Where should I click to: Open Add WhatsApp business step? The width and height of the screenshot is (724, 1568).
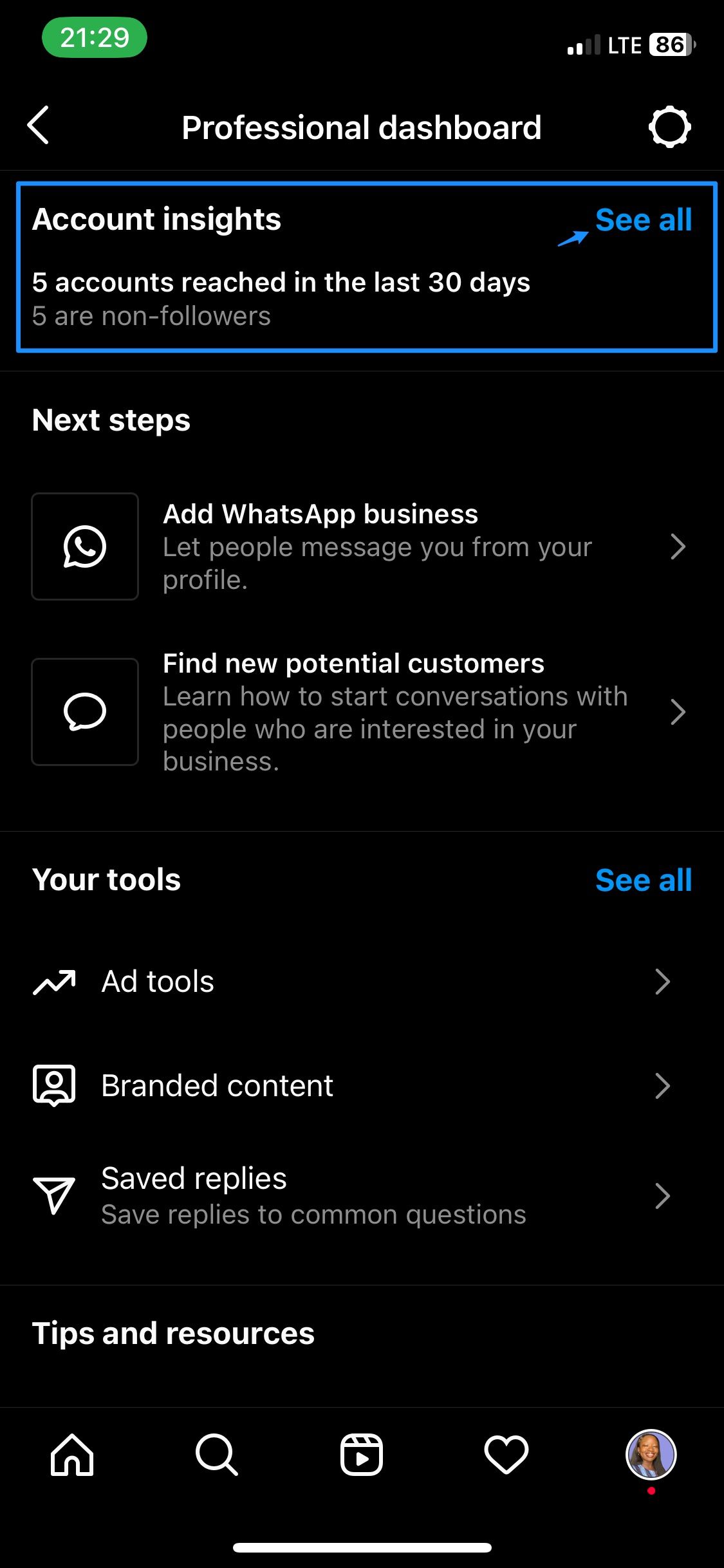[x=362, y=546]
